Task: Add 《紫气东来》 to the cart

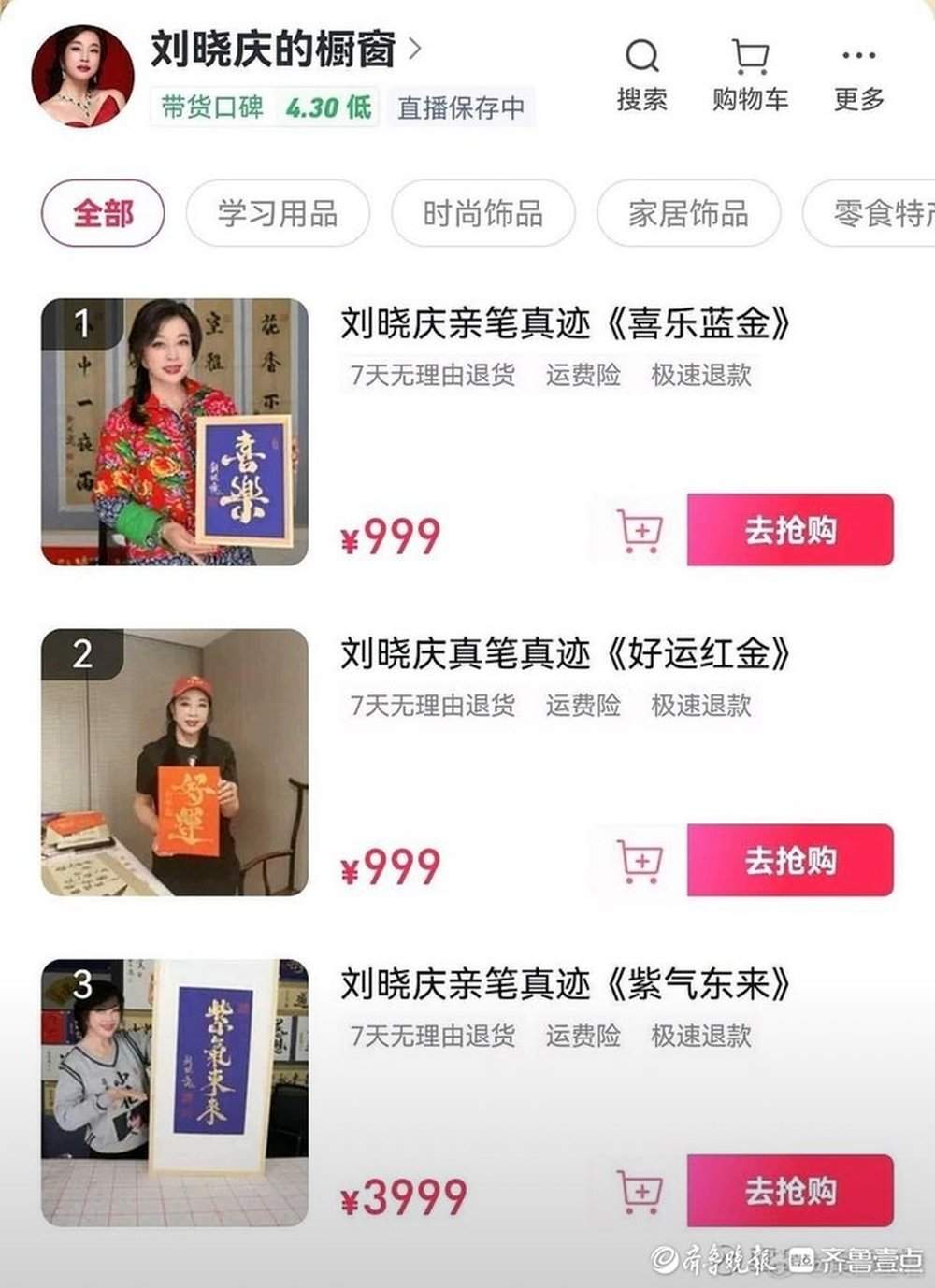Action: click(640, 1191)
